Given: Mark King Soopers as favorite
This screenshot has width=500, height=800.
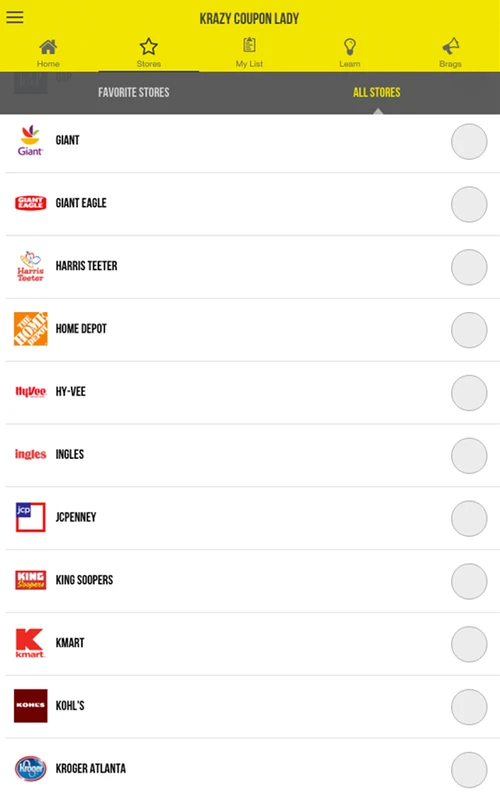Looking at the screenshot, I should [x=469, y=581].
